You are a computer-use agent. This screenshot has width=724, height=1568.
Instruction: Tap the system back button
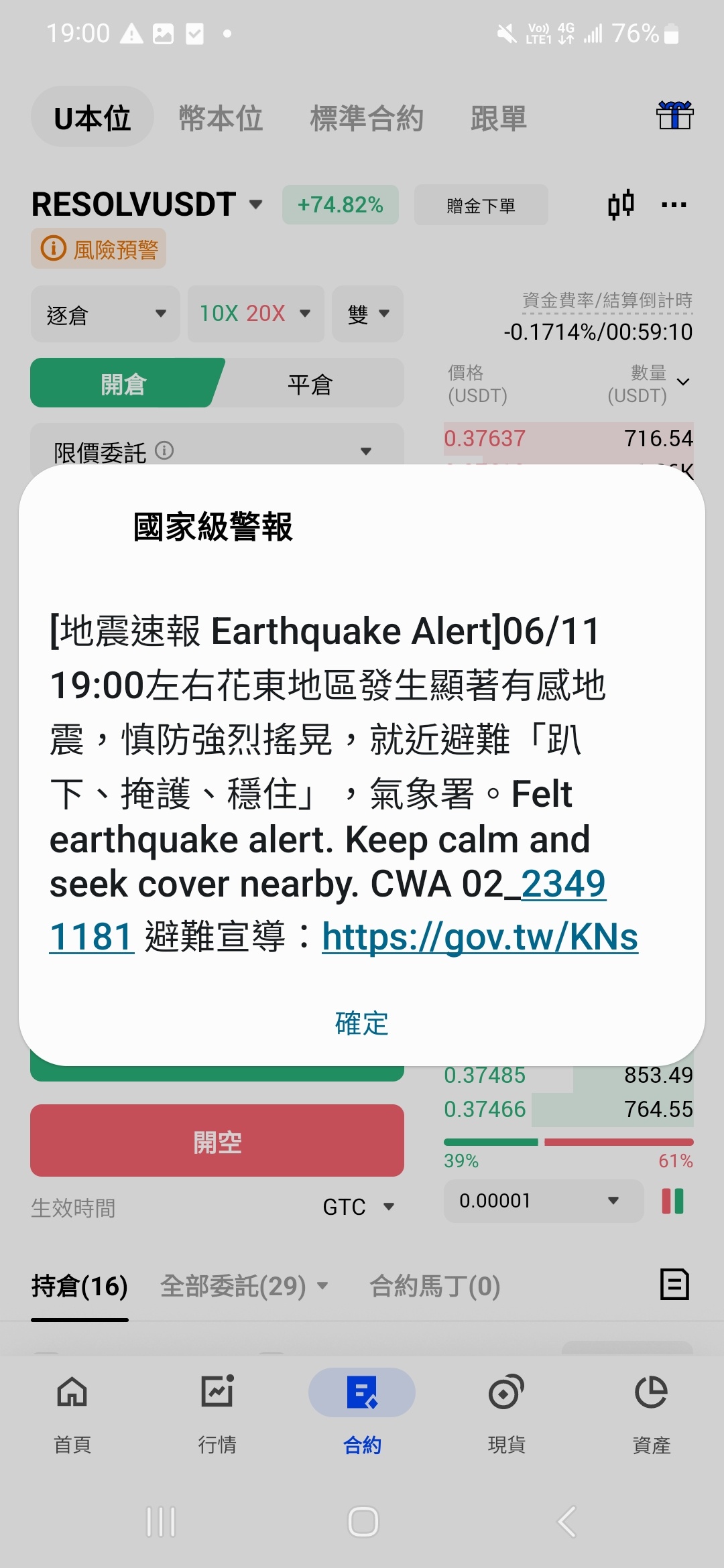coord(567,1521)
